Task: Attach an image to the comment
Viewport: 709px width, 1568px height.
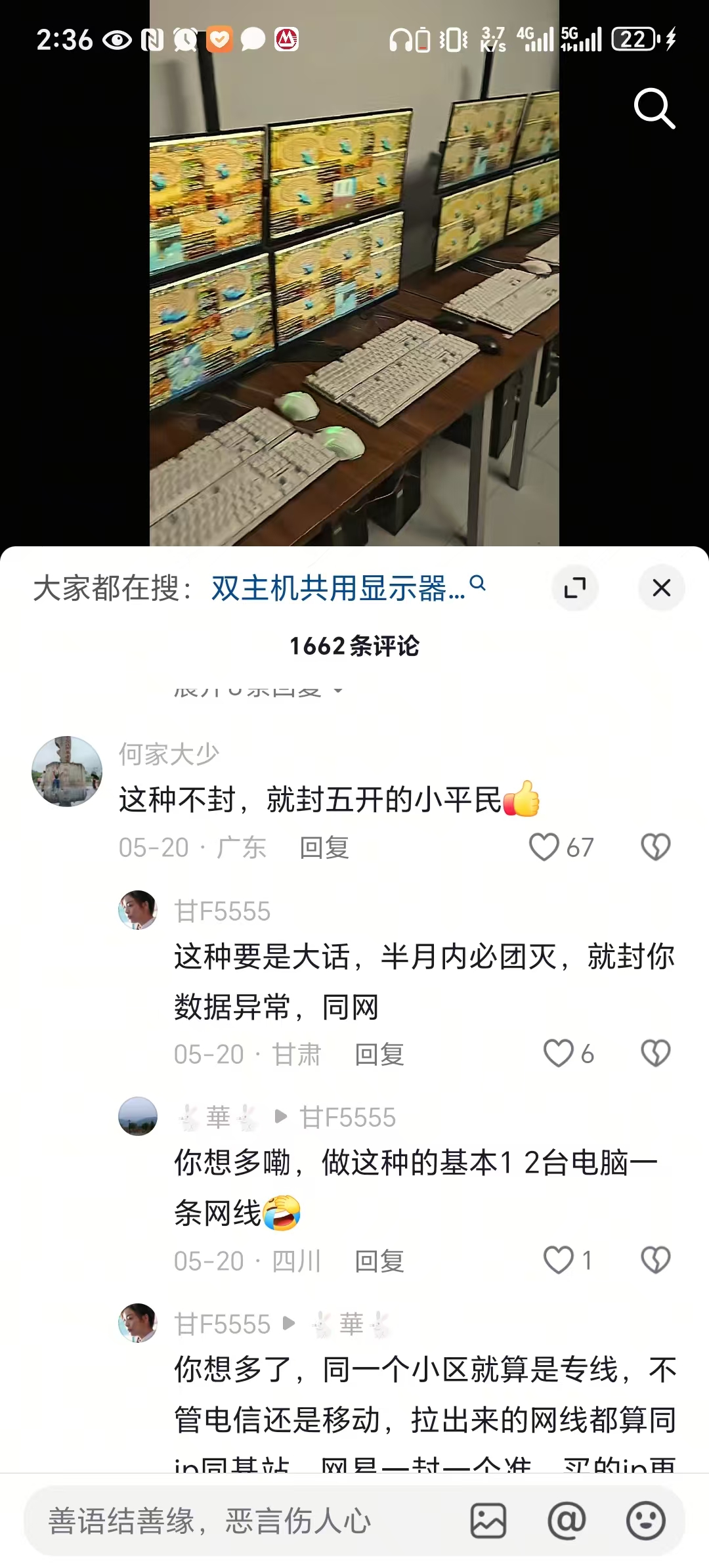Action: pyautogui.click(x=488, y=1521)
